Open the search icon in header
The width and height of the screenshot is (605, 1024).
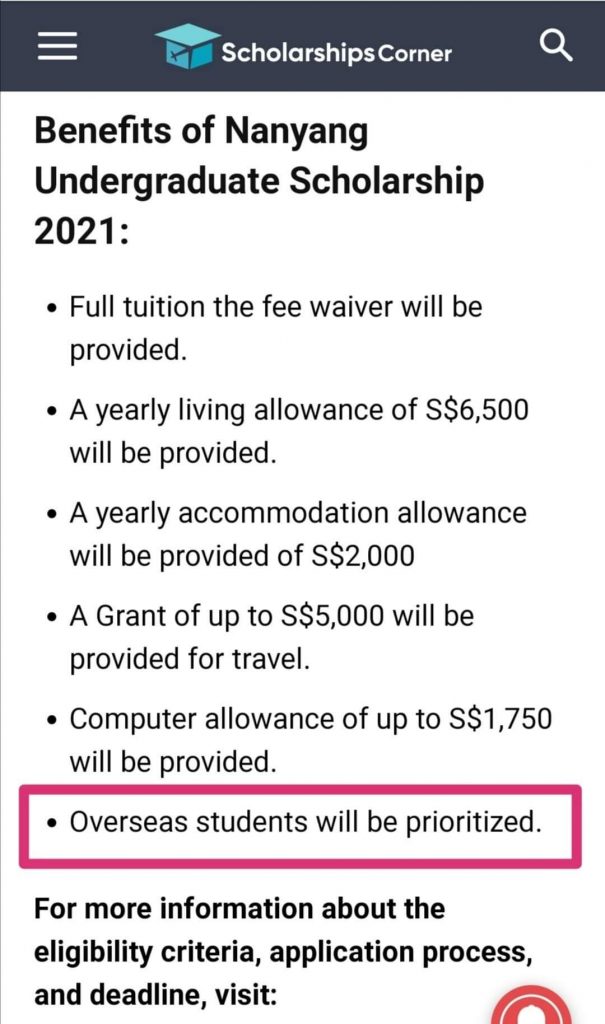[x=555, y=46]
